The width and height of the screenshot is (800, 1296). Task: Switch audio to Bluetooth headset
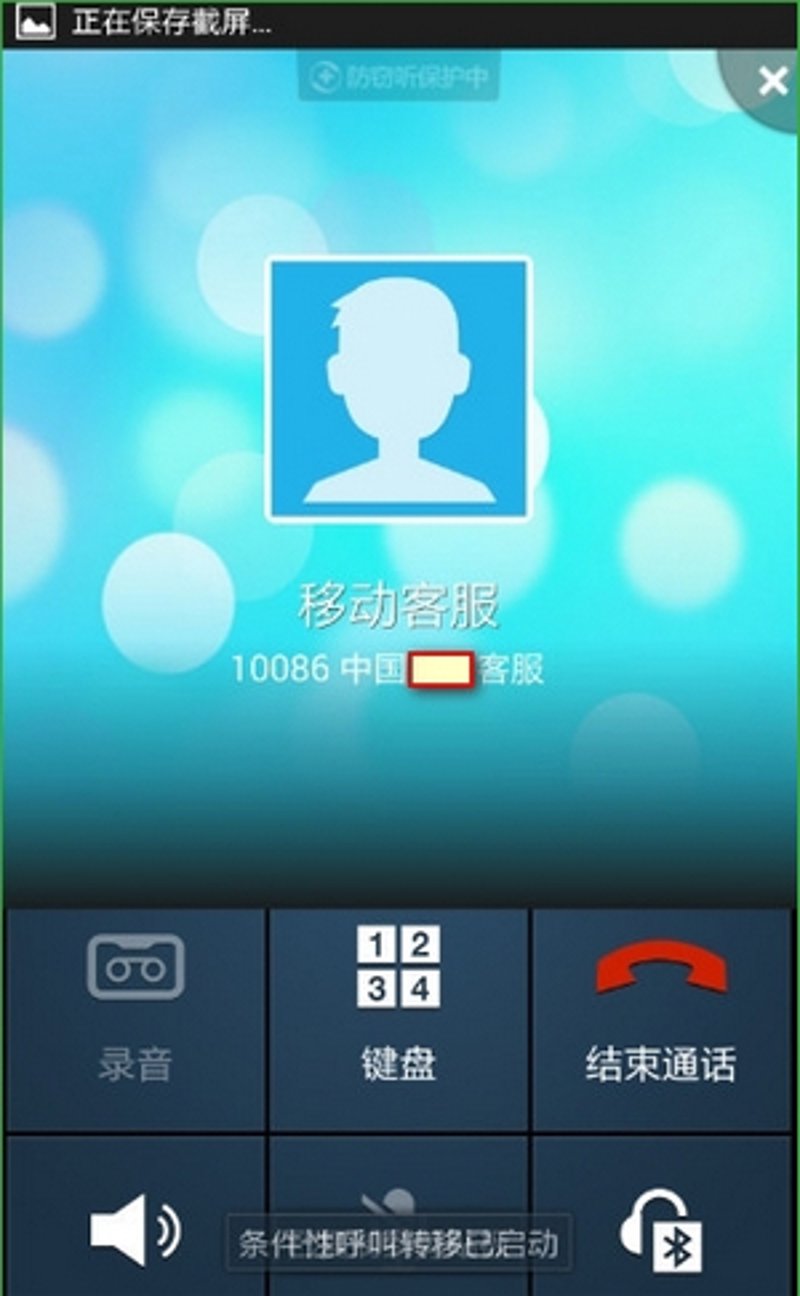(x=662, y=1216)
